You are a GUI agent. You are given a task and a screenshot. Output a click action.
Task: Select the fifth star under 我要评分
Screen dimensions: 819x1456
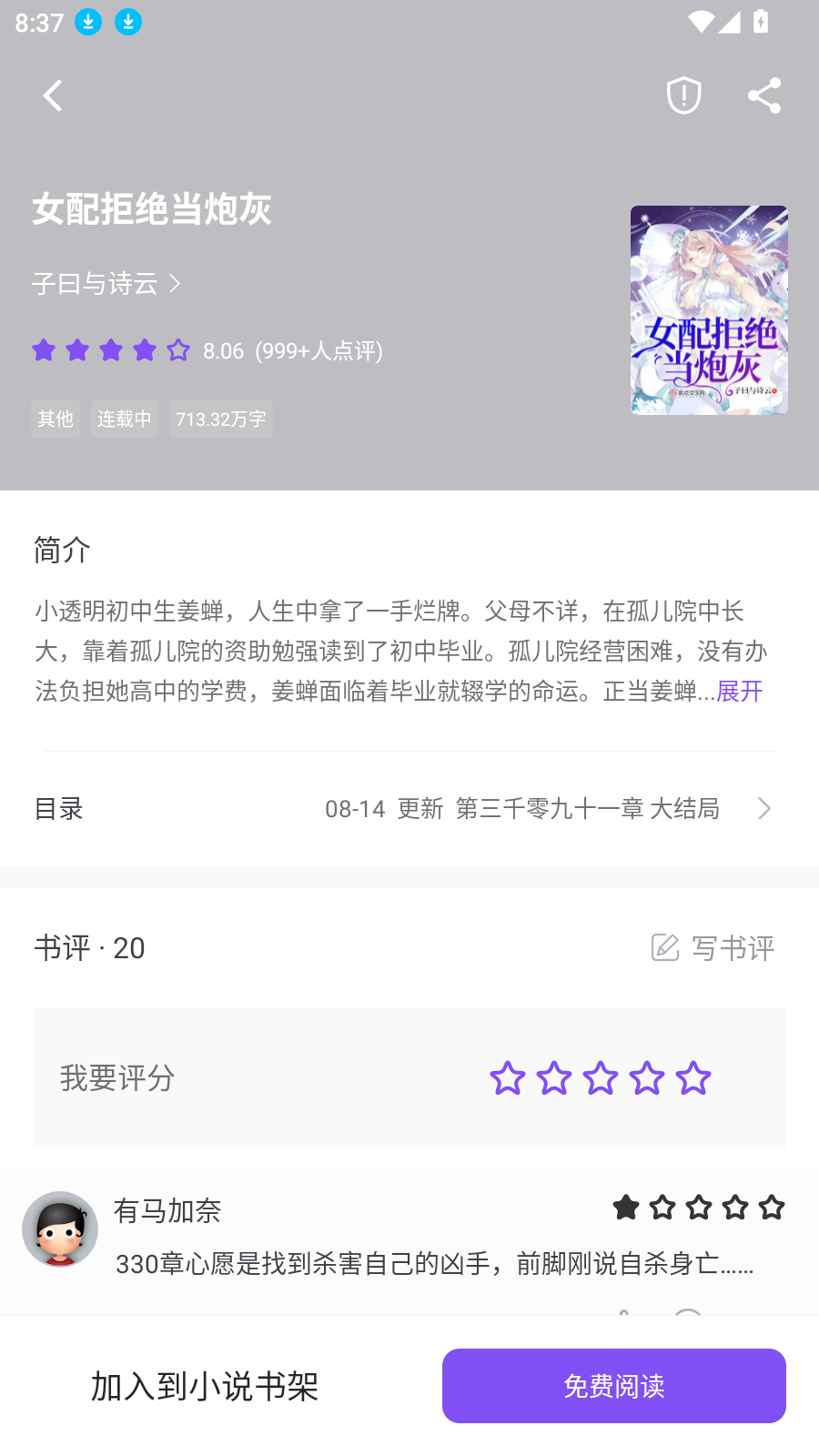[693, 1078]
